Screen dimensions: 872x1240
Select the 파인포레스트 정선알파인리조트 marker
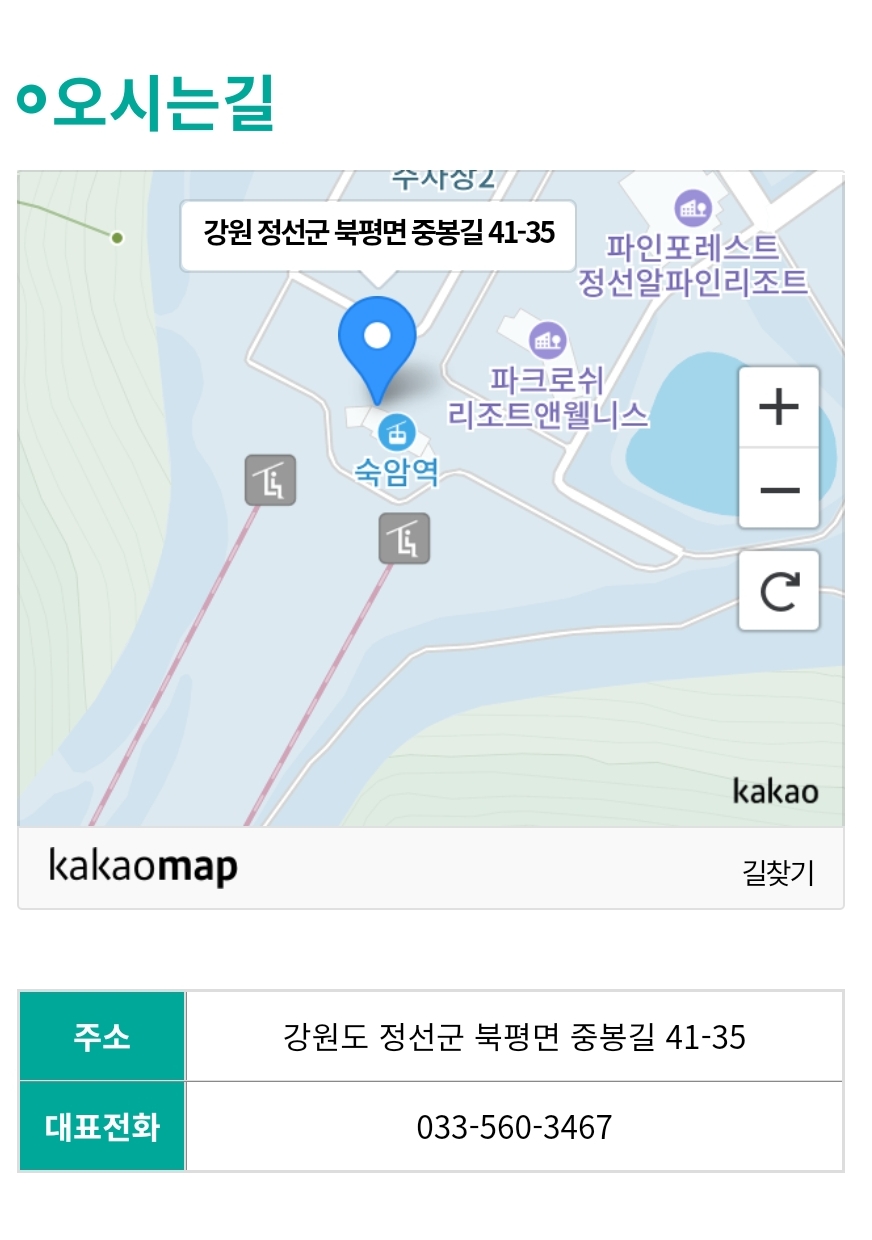pos(692,209)
